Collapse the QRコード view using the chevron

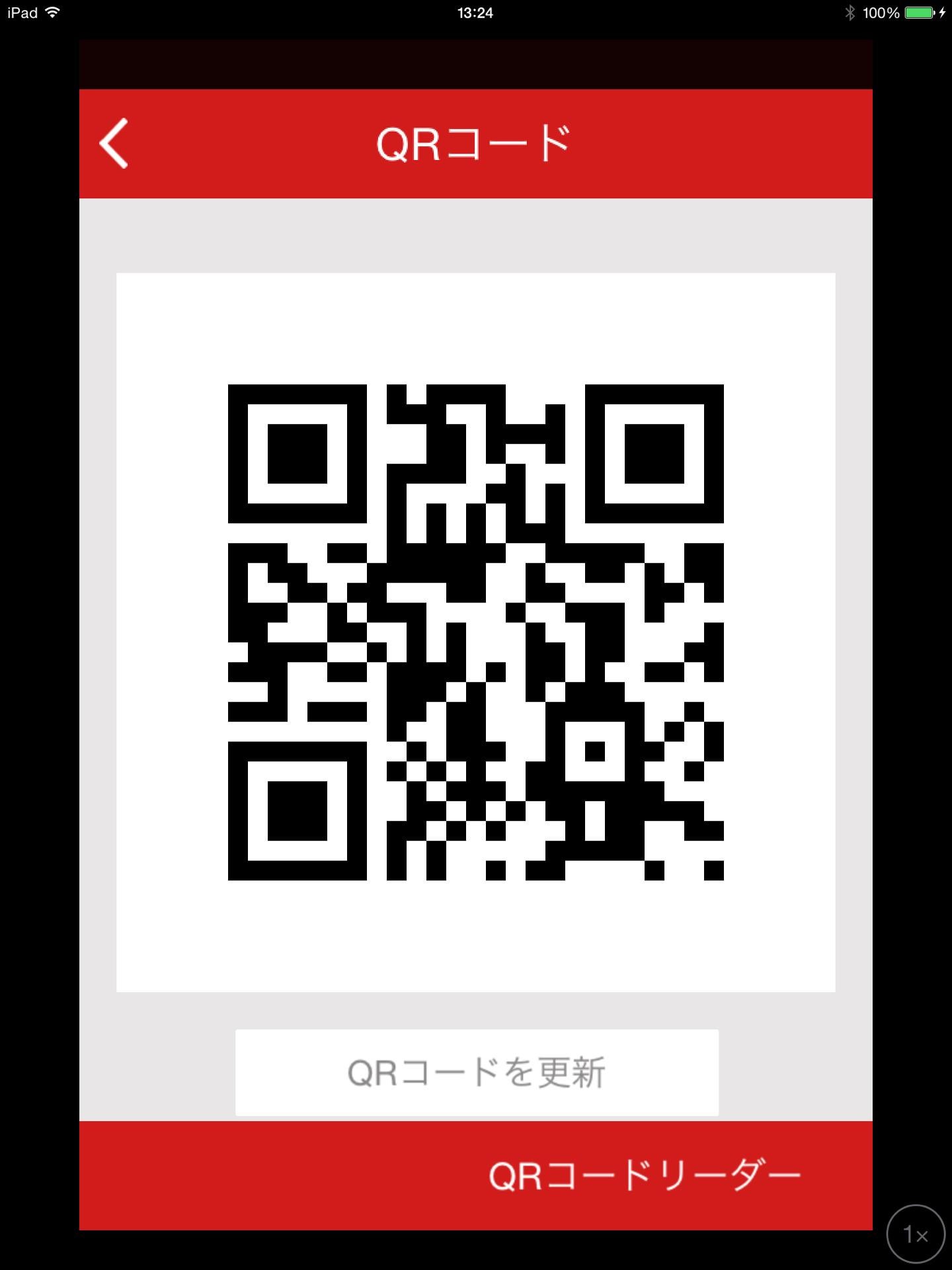[112, 144]
